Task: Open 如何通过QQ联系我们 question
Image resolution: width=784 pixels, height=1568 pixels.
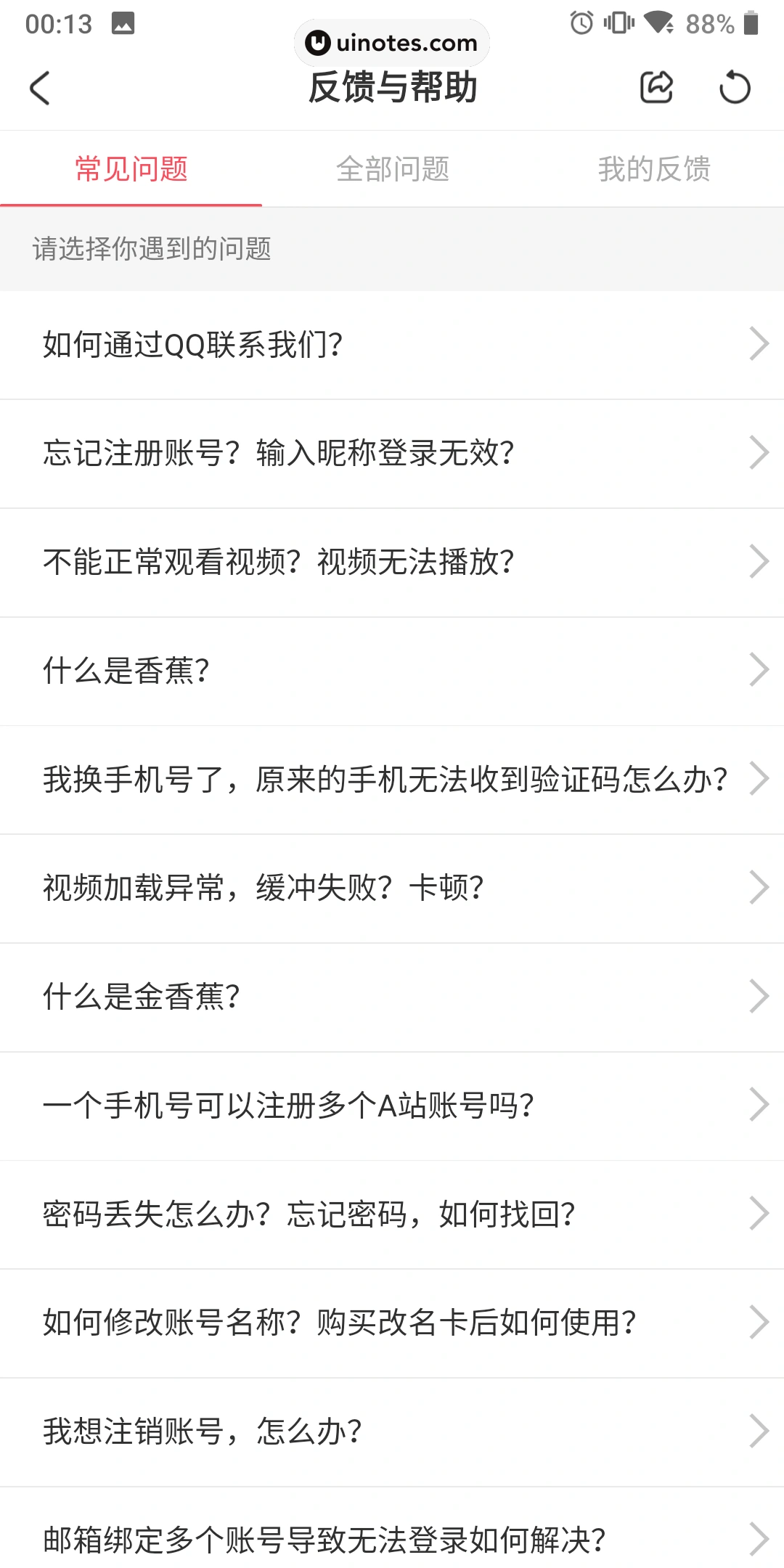Action: (392, 345)
